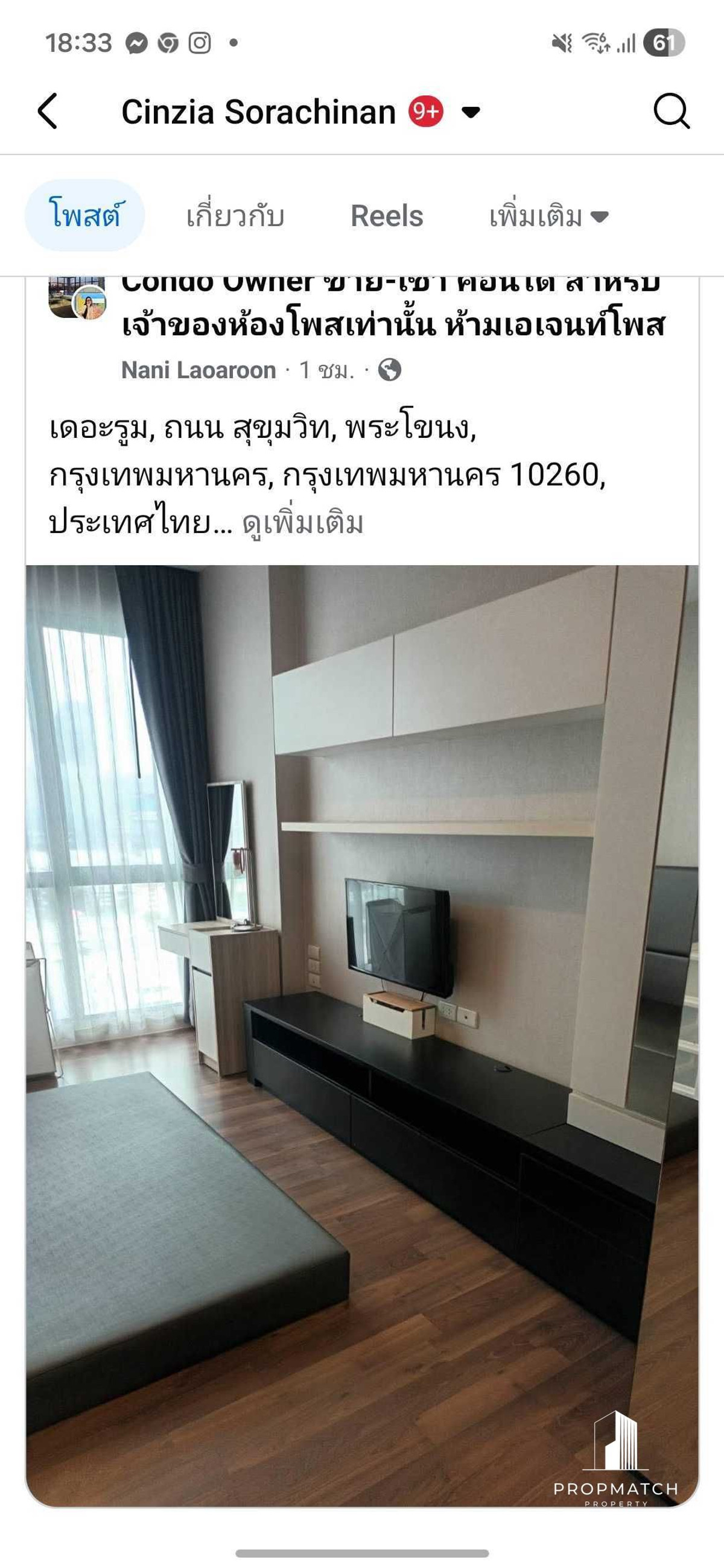Open Nani Laoaroon's profile

(x=198, y=370)
